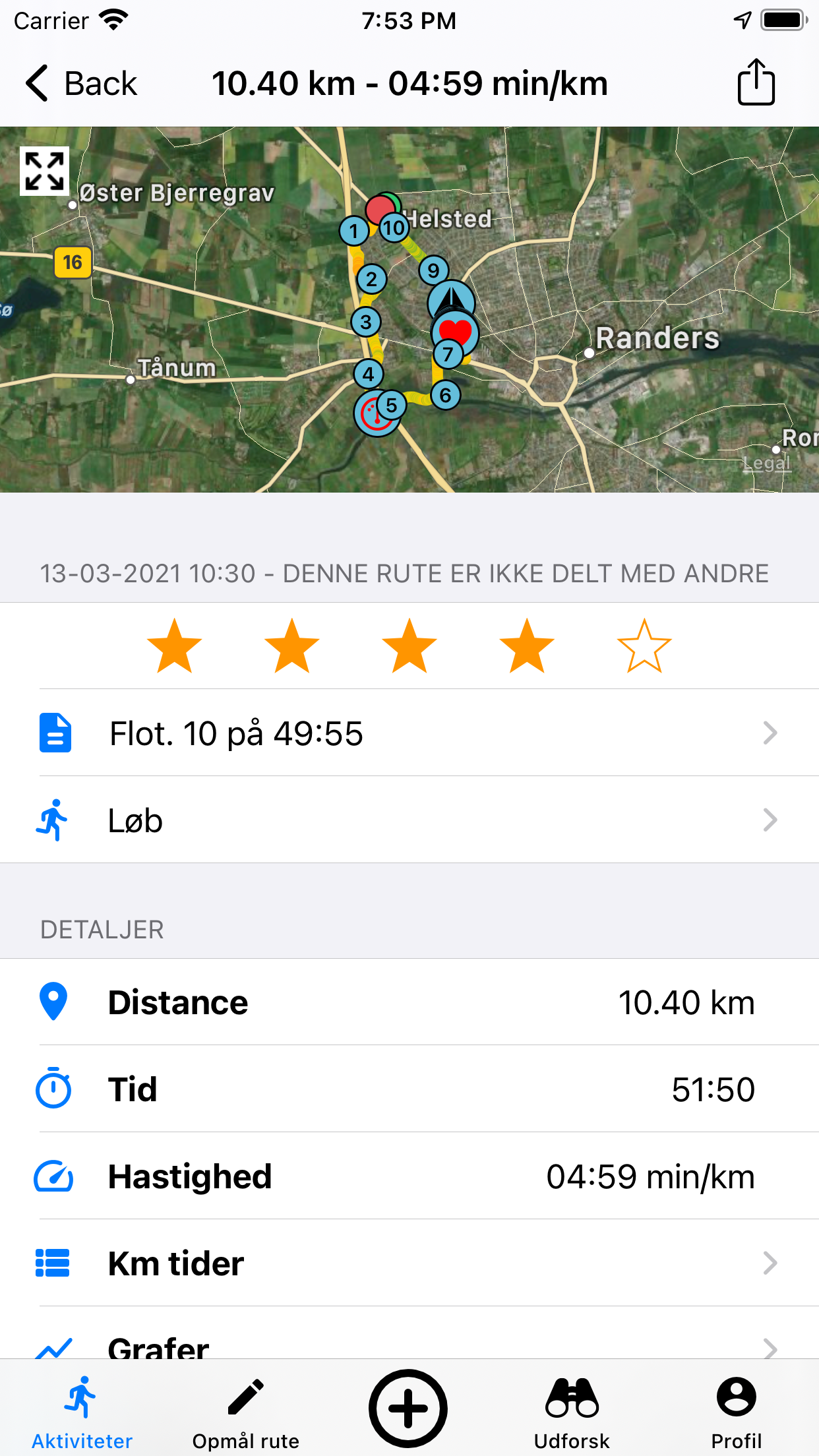819x1456 pixels.
Task: Start a new activity with the plus button
Action: [408, 1409]
